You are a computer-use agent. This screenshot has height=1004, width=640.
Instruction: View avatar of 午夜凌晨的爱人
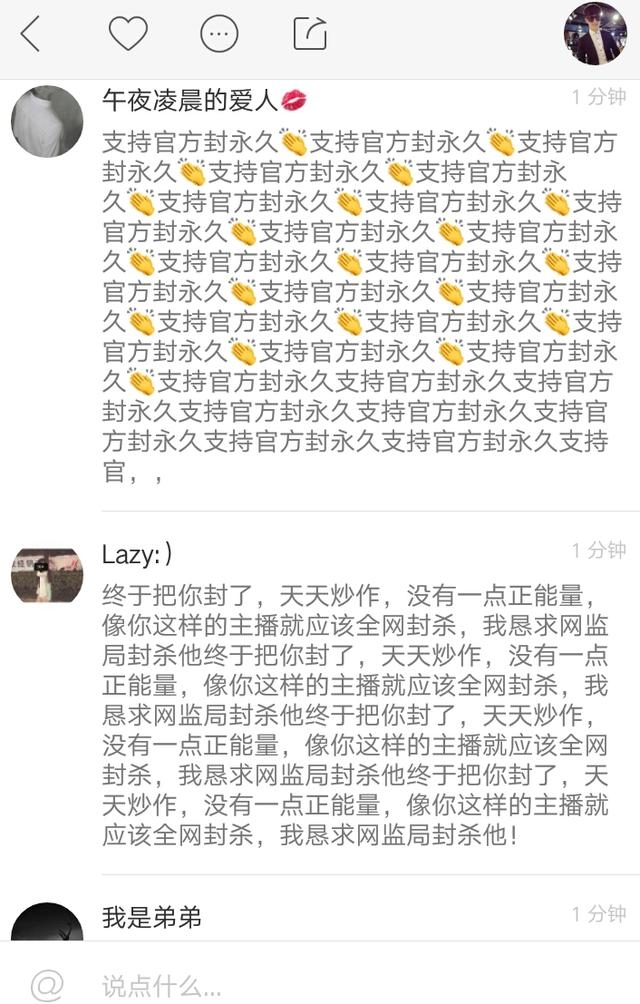(x=47, y=121)
